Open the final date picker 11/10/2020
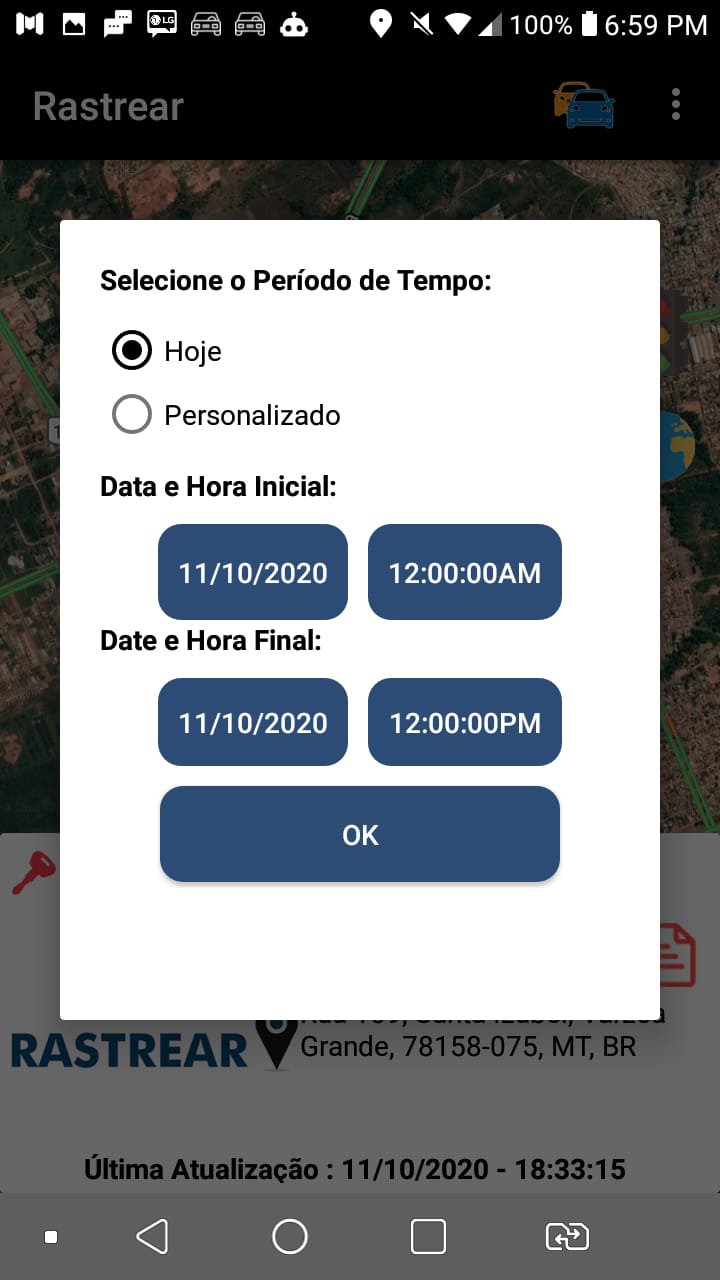This screenshot has height=1280, width=720. pos(253,722)
